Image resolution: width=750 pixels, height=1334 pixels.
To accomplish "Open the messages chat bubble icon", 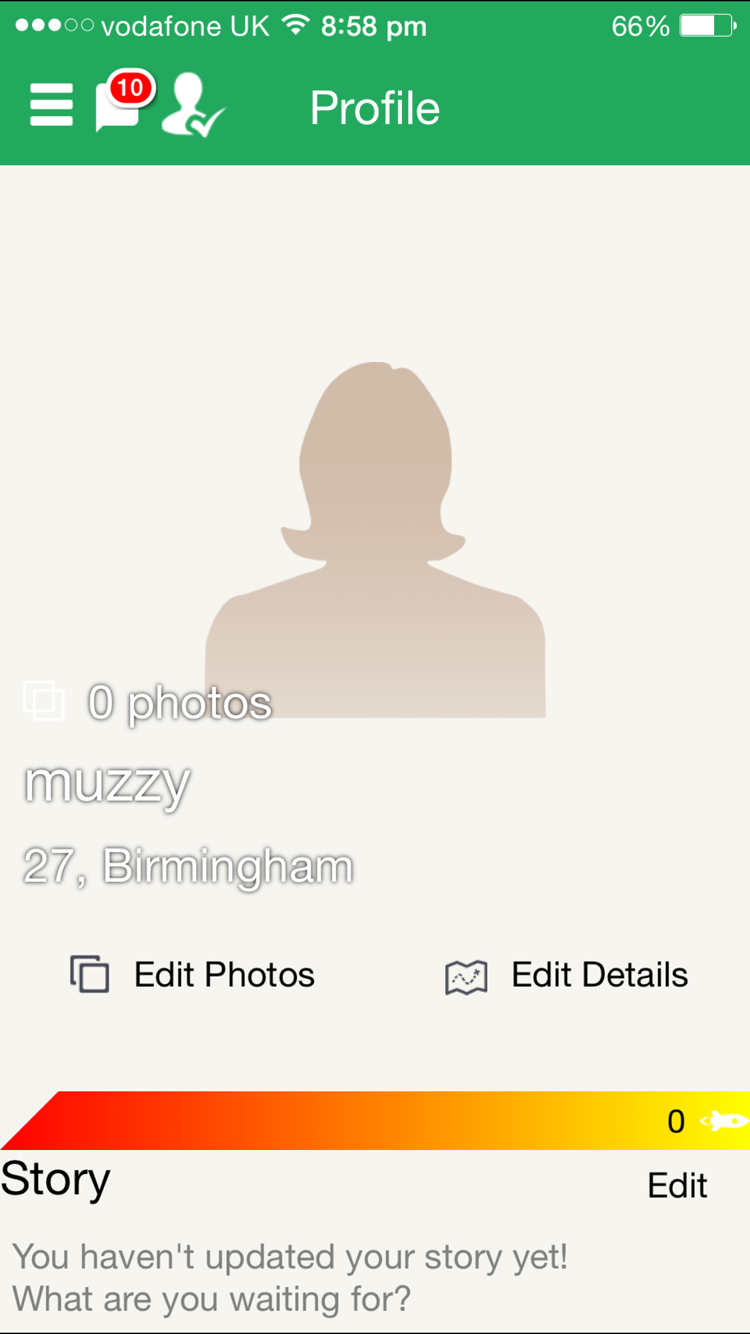I will pyautogui.click(x=117, y=110).
